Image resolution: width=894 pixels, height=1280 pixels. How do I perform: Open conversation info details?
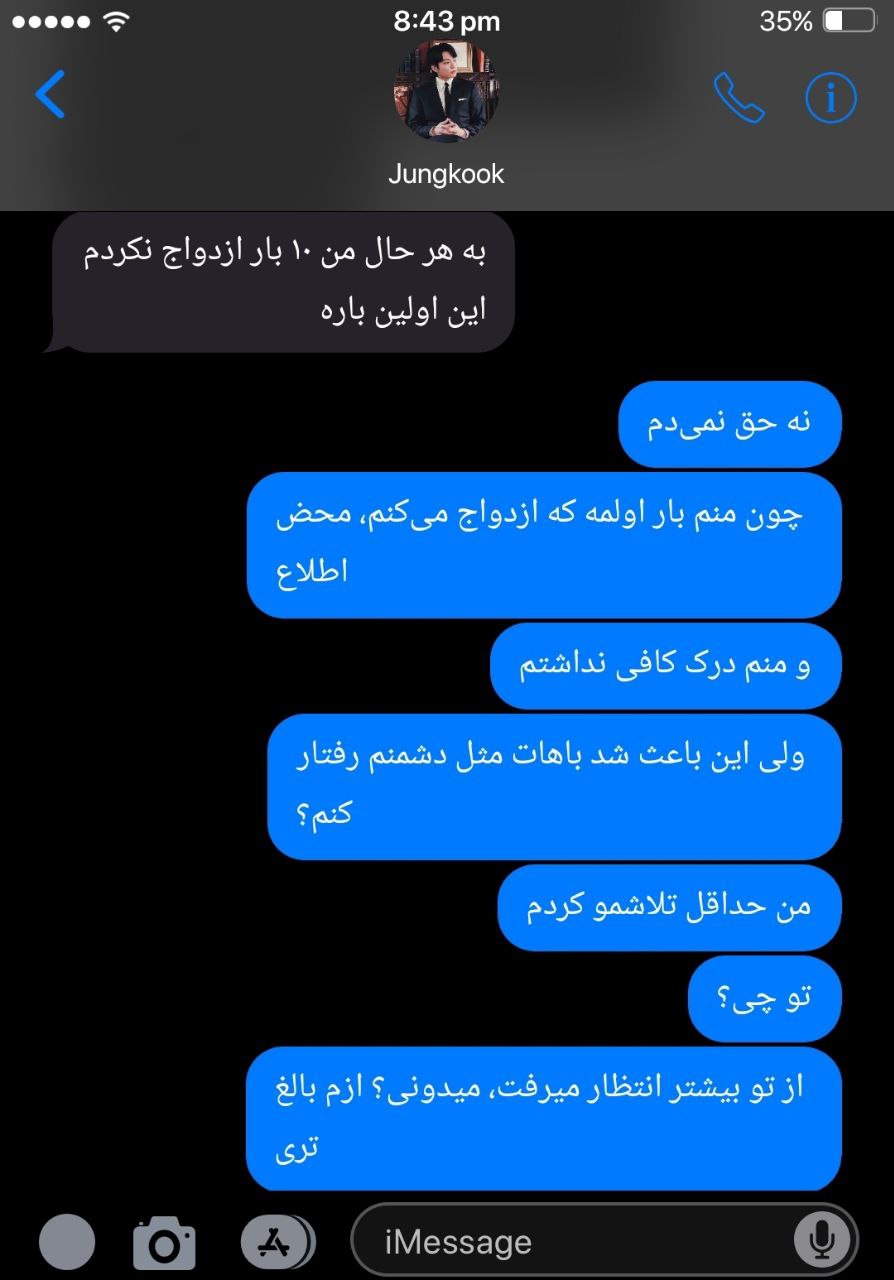(830, 97)
